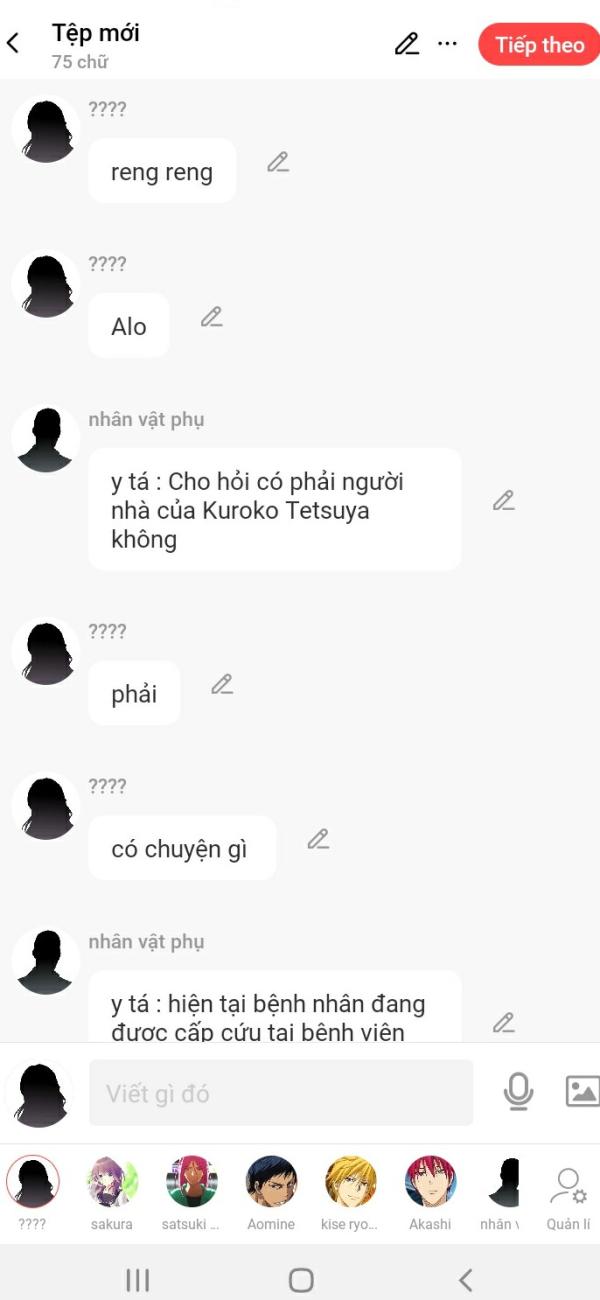Image resolution: width=600 pixels, height=1300 pixels.
Task: Choose the satsuki character avatar
Action: [191, 1182]
